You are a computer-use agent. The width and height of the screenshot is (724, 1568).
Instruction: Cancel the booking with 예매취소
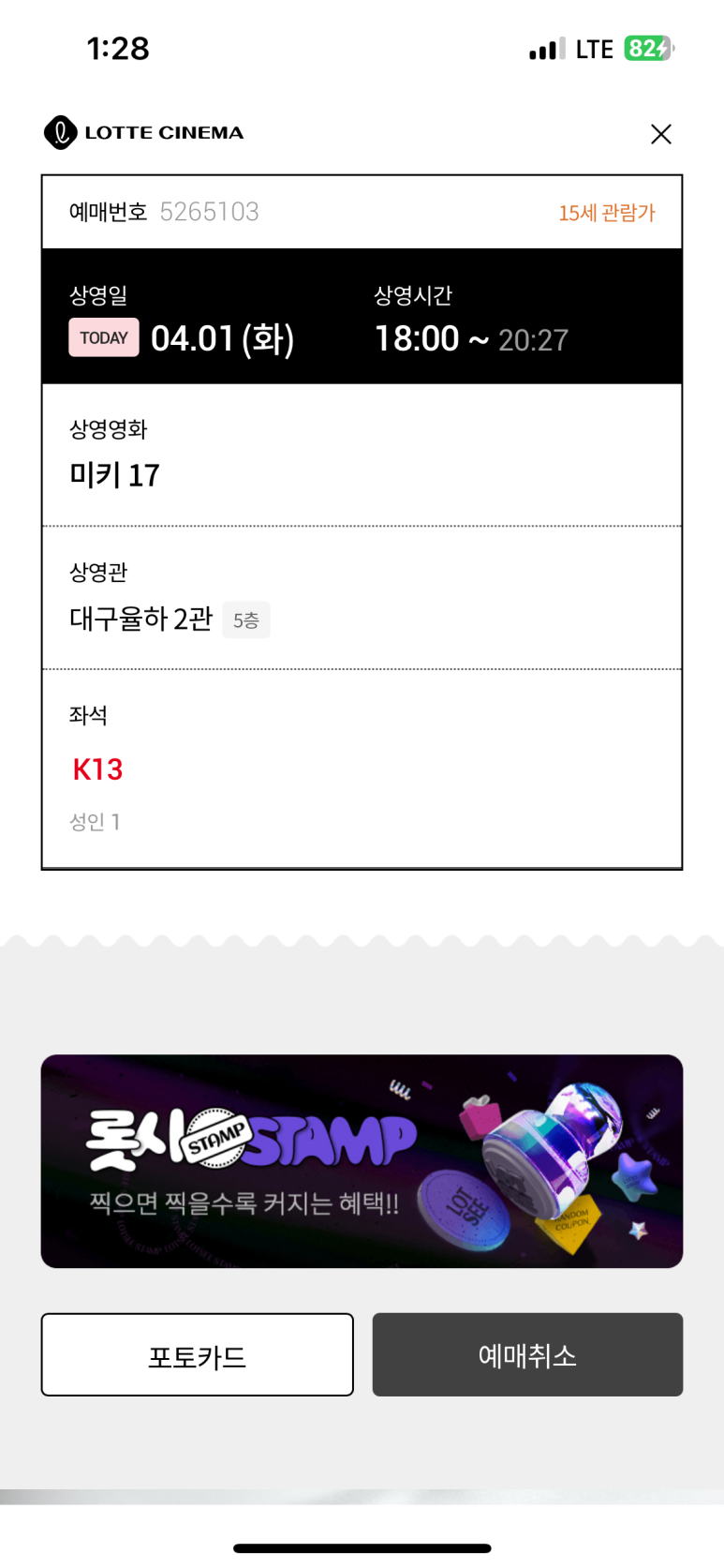(527, 1354)
